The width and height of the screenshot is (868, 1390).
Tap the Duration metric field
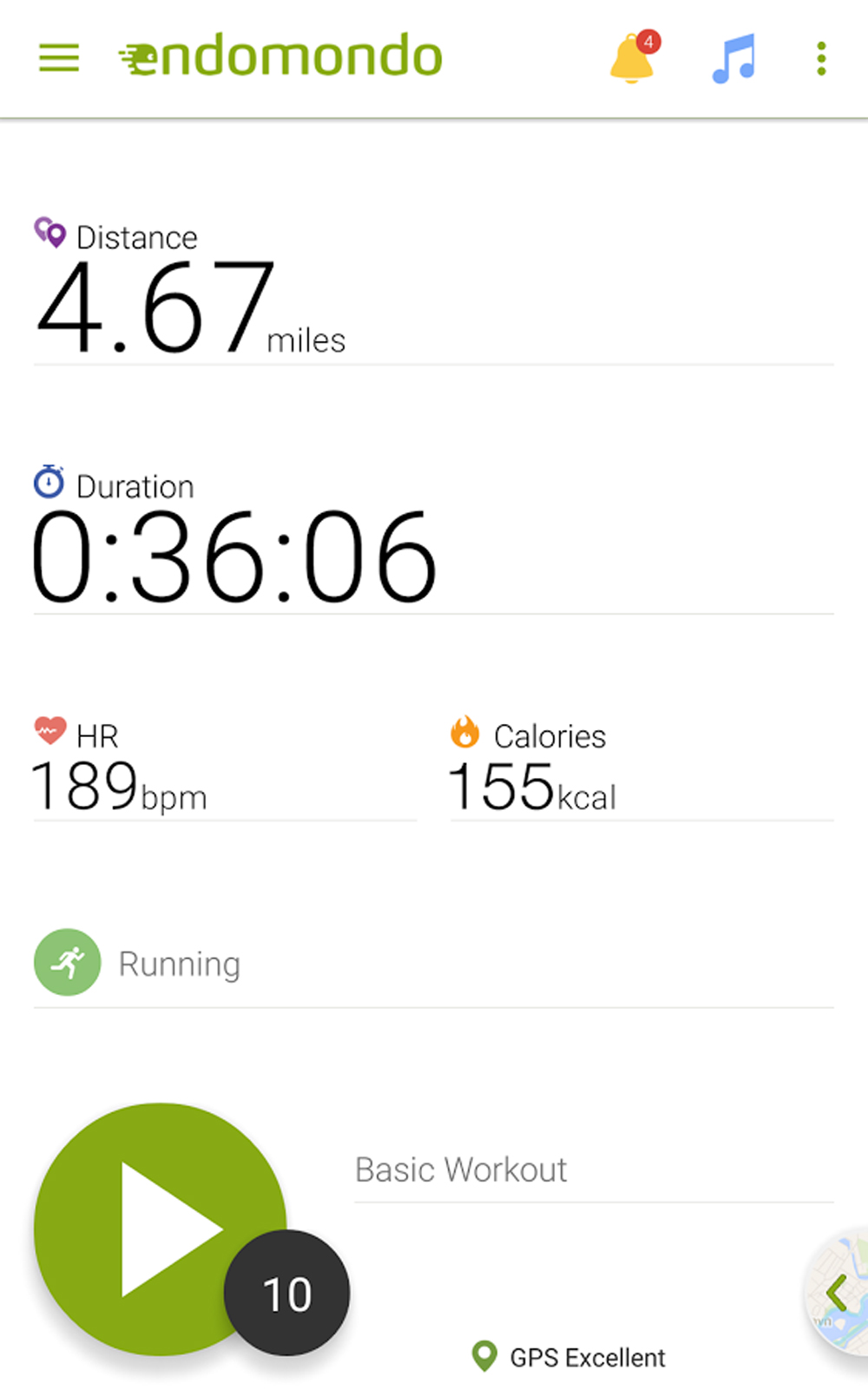tap(433, 537)
